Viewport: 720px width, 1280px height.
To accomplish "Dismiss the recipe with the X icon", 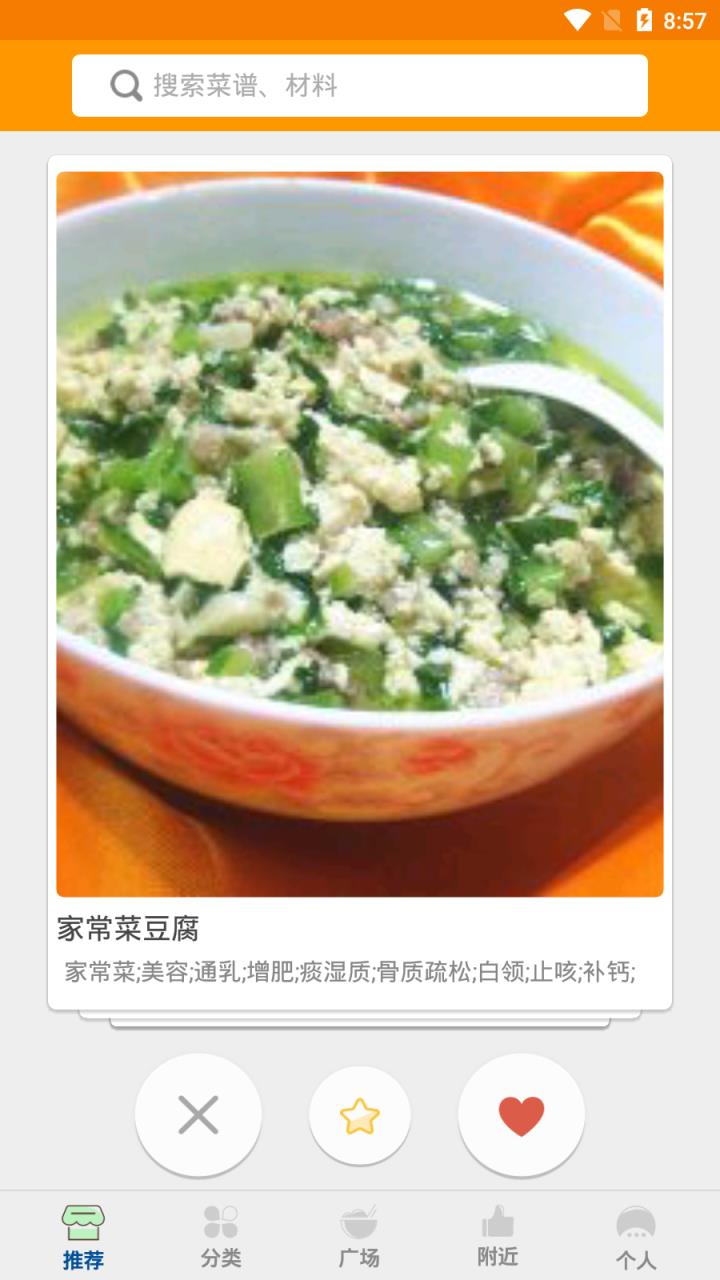I will (198, 1113).
